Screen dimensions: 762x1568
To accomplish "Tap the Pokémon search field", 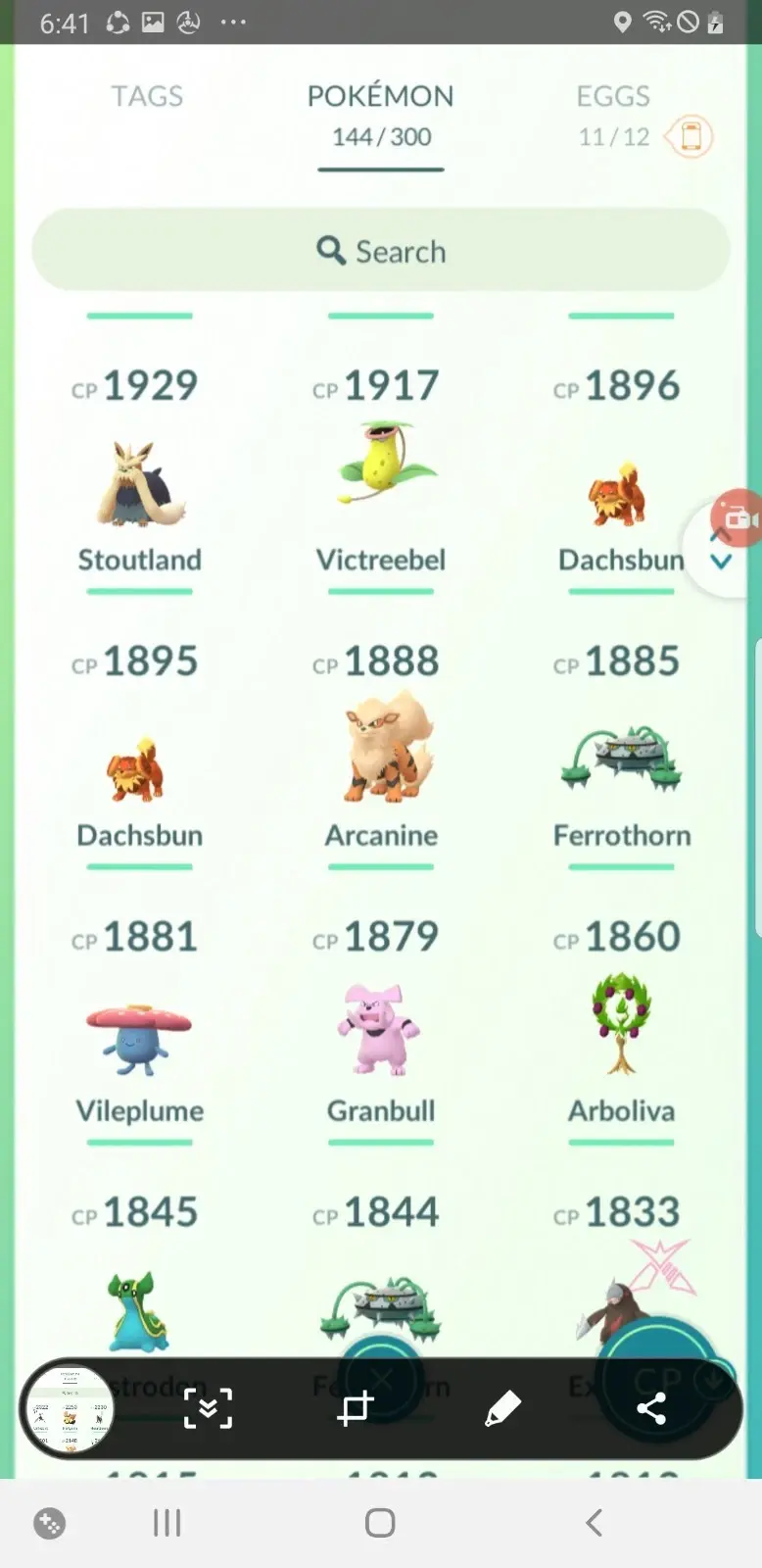I will 381,251.
